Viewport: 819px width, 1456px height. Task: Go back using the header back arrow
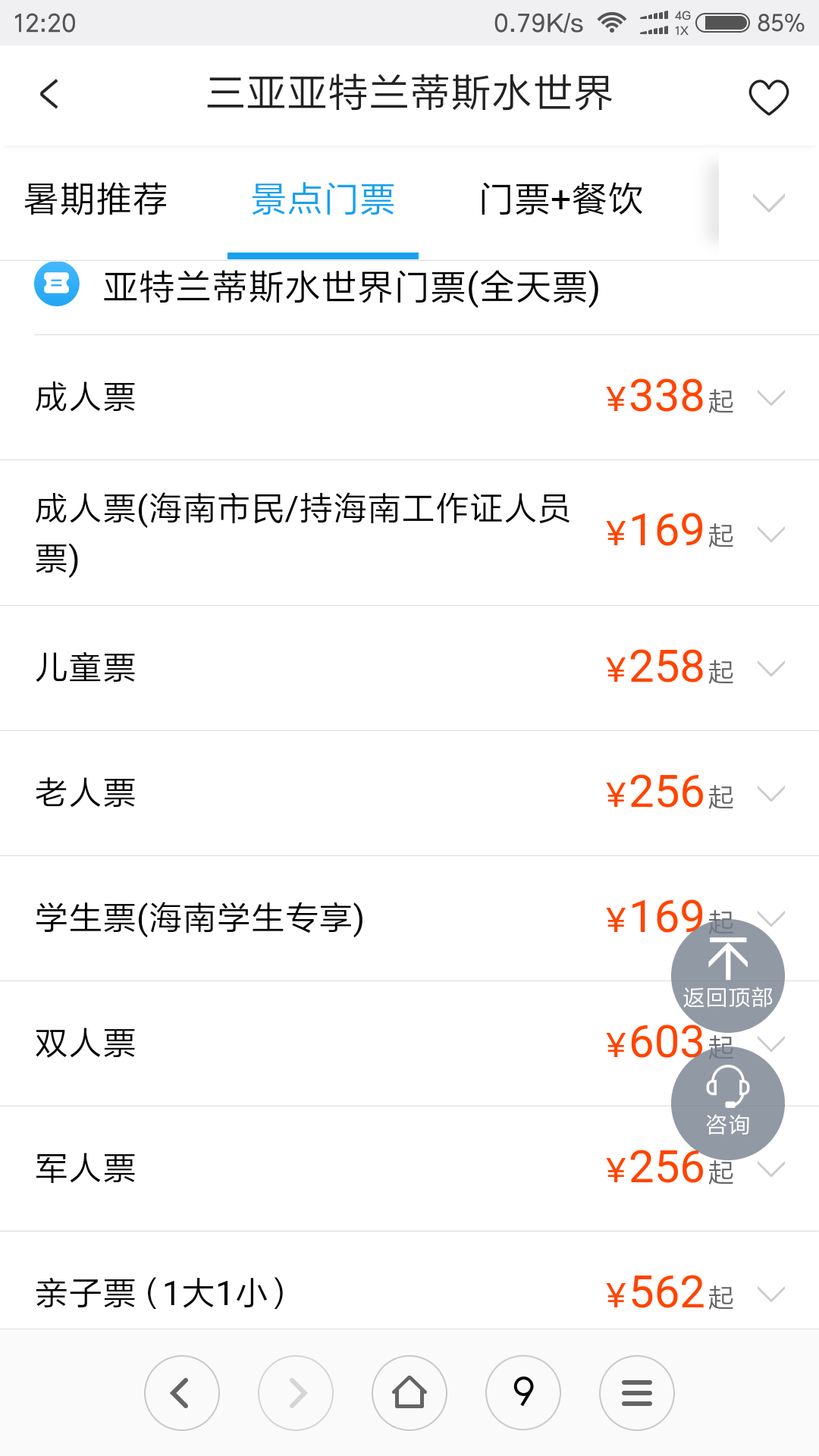pos(49,95)
